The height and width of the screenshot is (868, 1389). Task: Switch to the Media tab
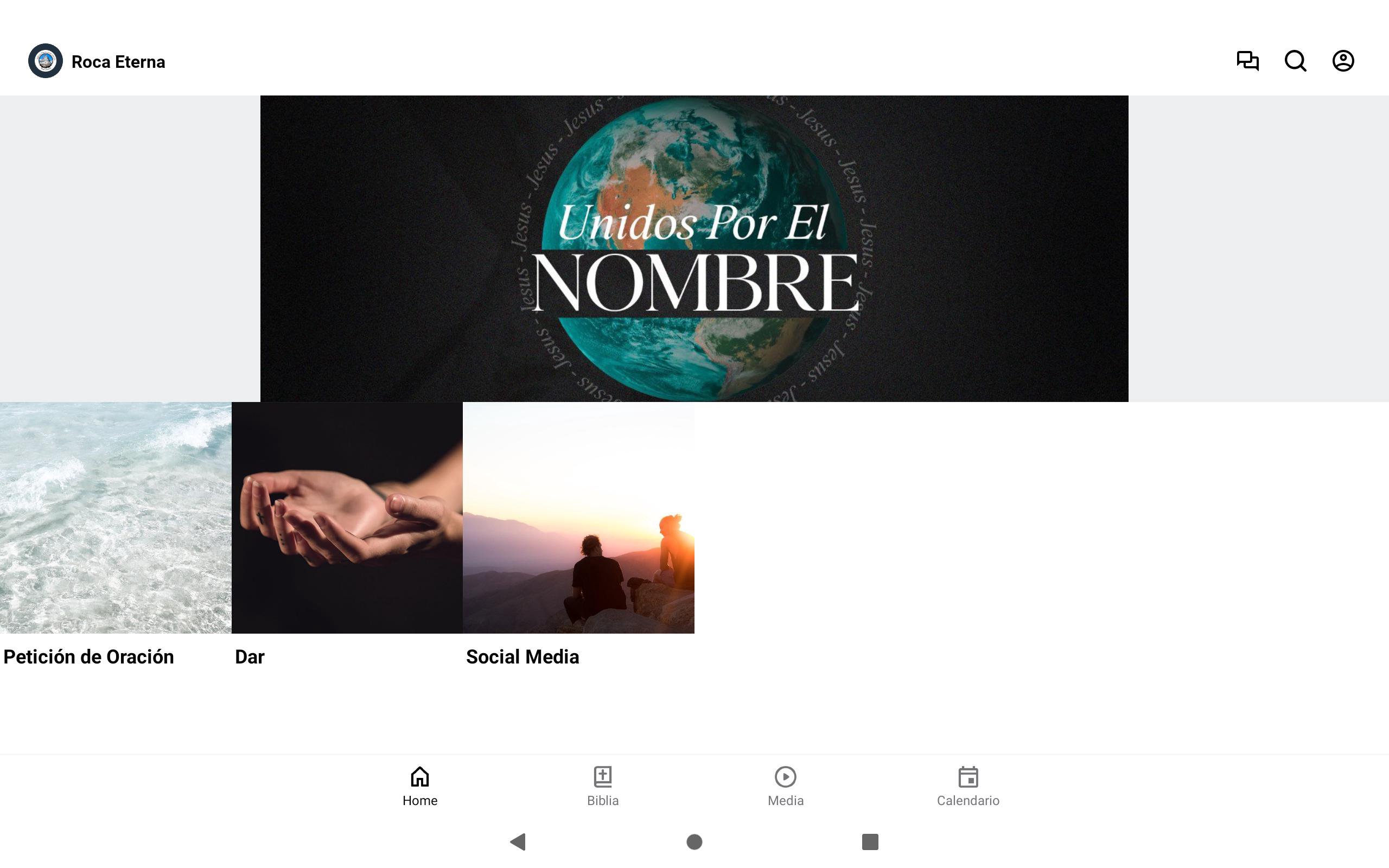(x=785, y=786)
